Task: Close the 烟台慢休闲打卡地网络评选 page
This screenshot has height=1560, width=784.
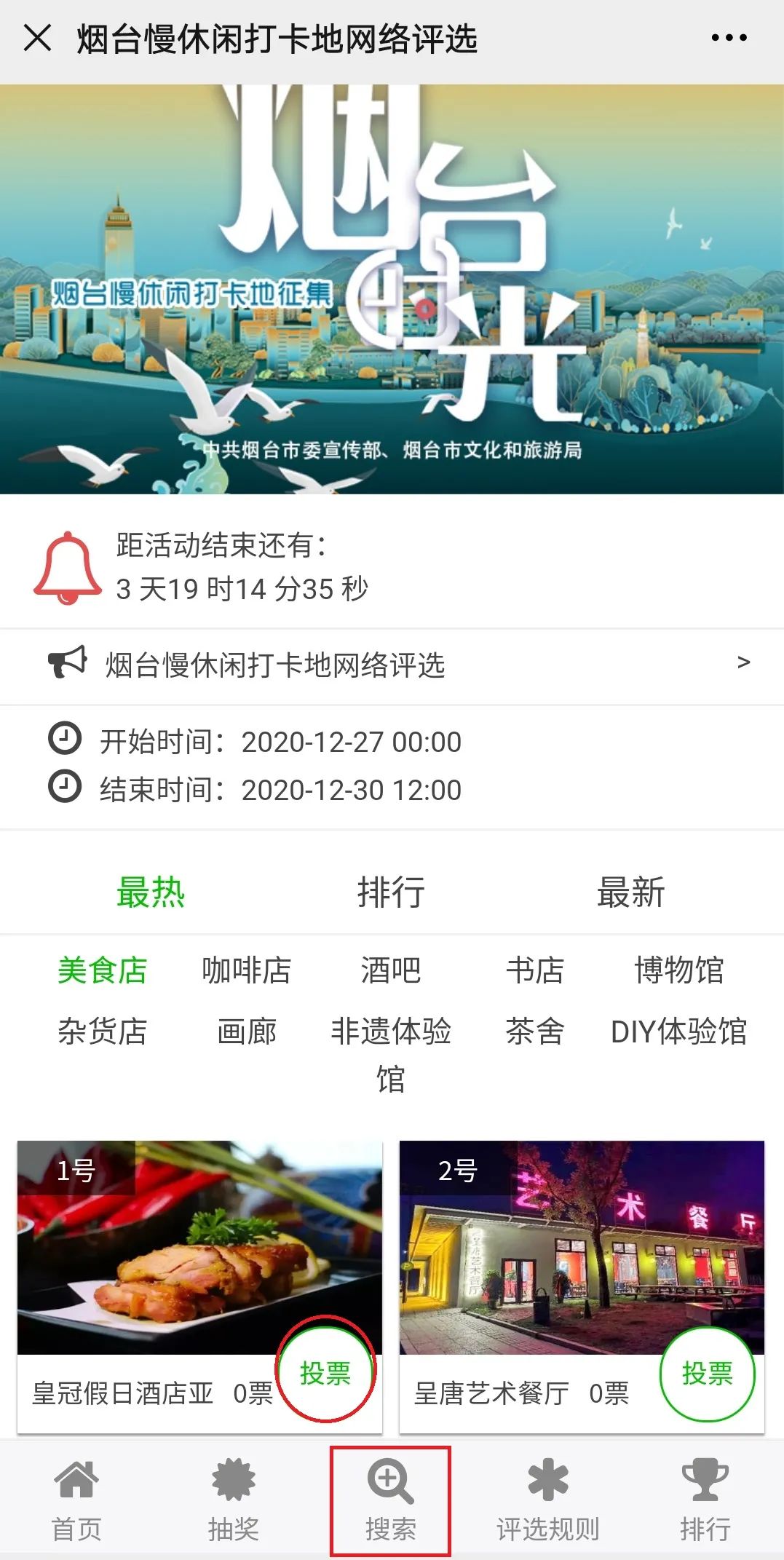Action: [37, 38]
